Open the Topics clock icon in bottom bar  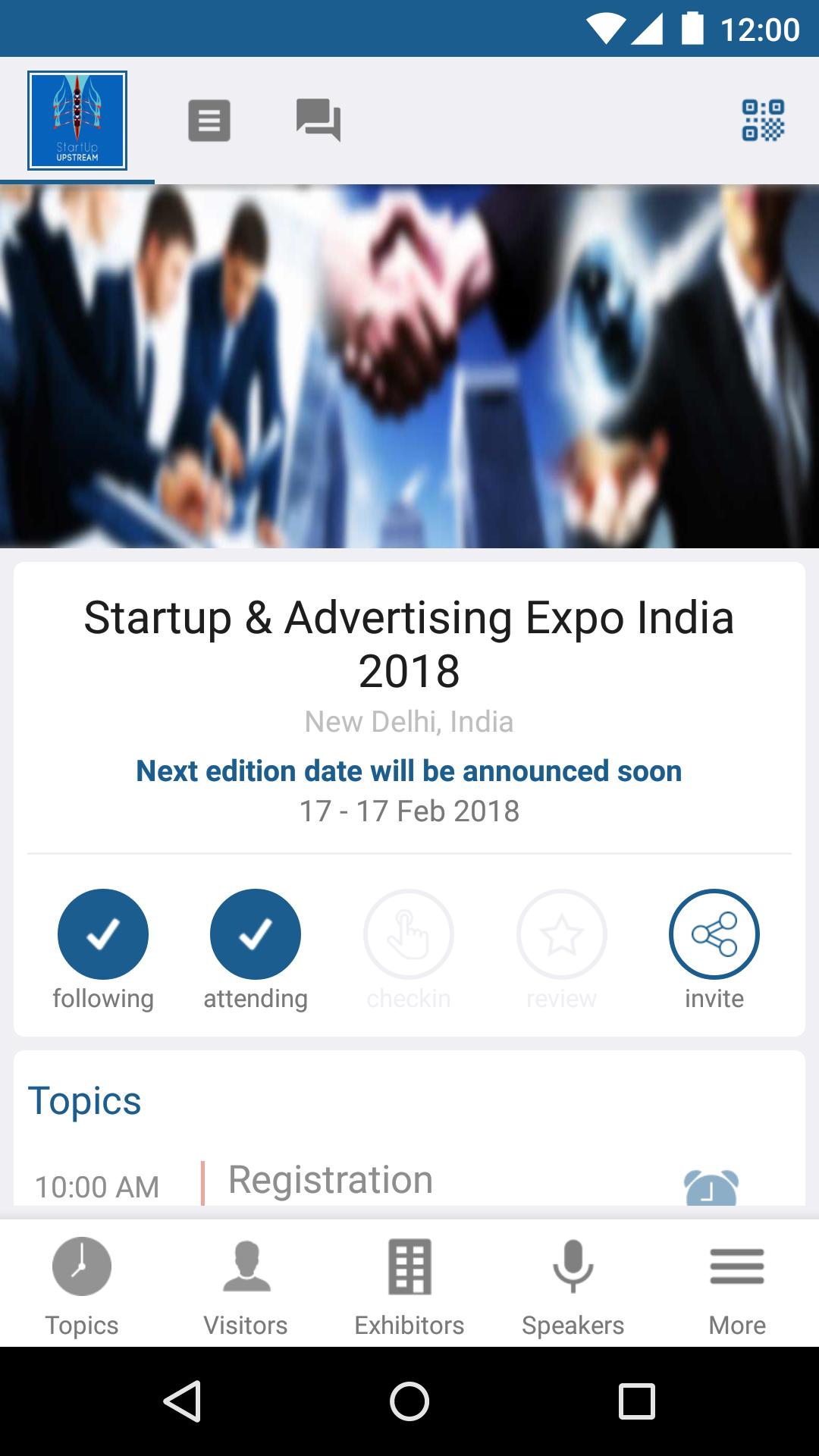(x=81, y=1265)
